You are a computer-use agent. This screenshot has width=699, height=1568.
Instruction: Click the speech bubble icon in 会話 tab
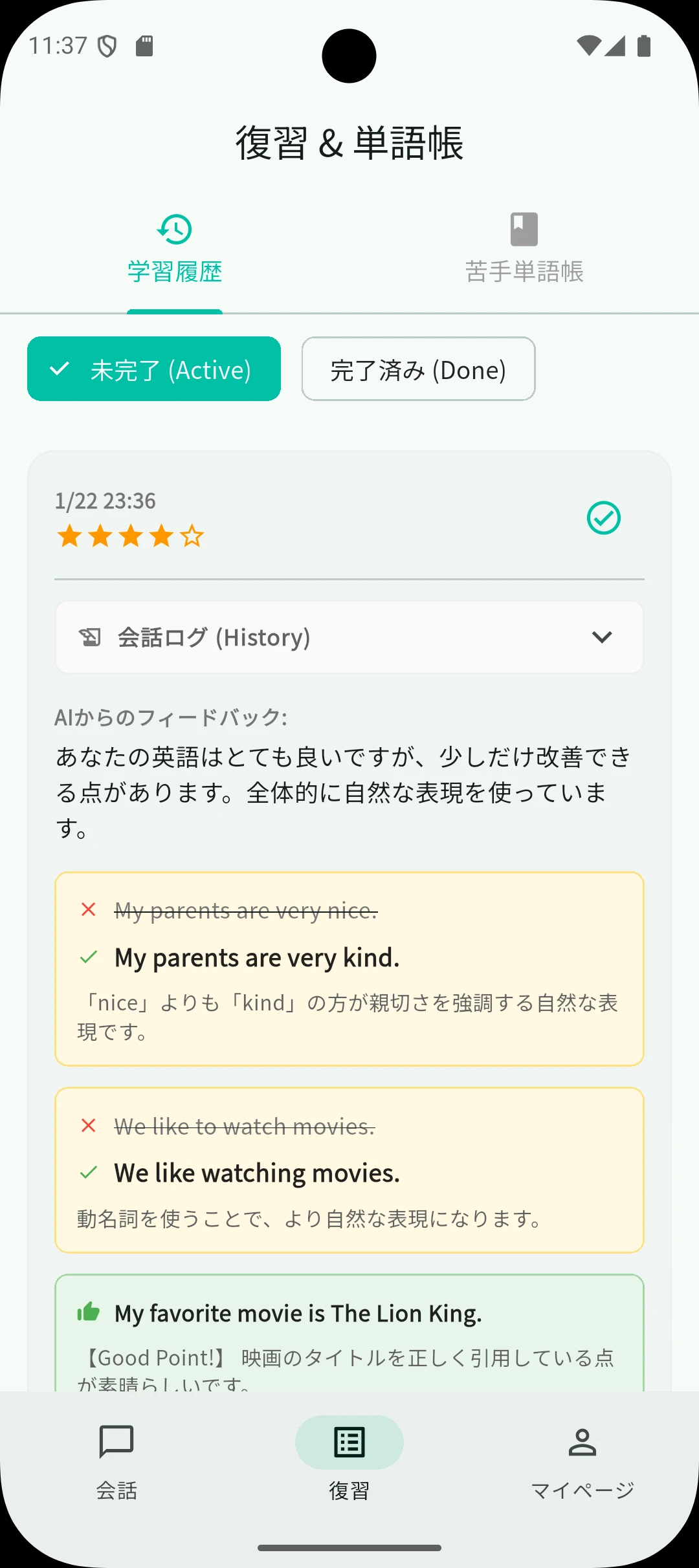116,1442
